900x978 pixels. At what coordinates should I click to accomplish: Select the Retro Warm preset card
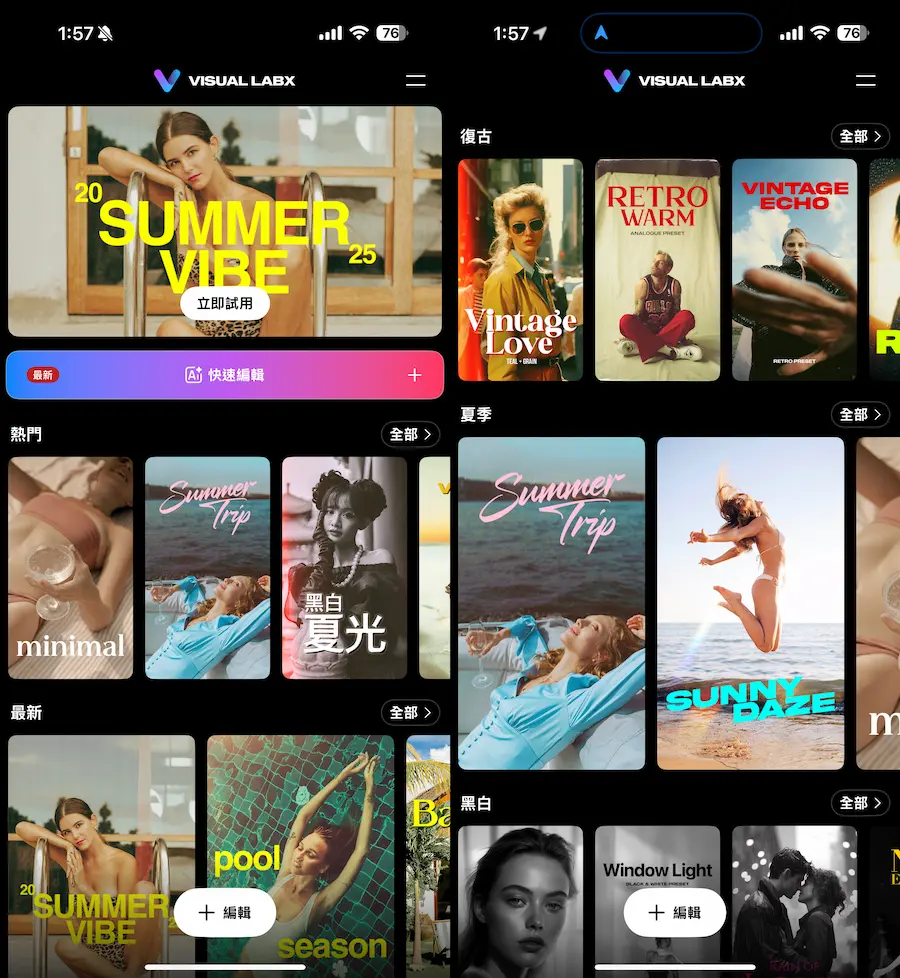click(x=657, y=270)
